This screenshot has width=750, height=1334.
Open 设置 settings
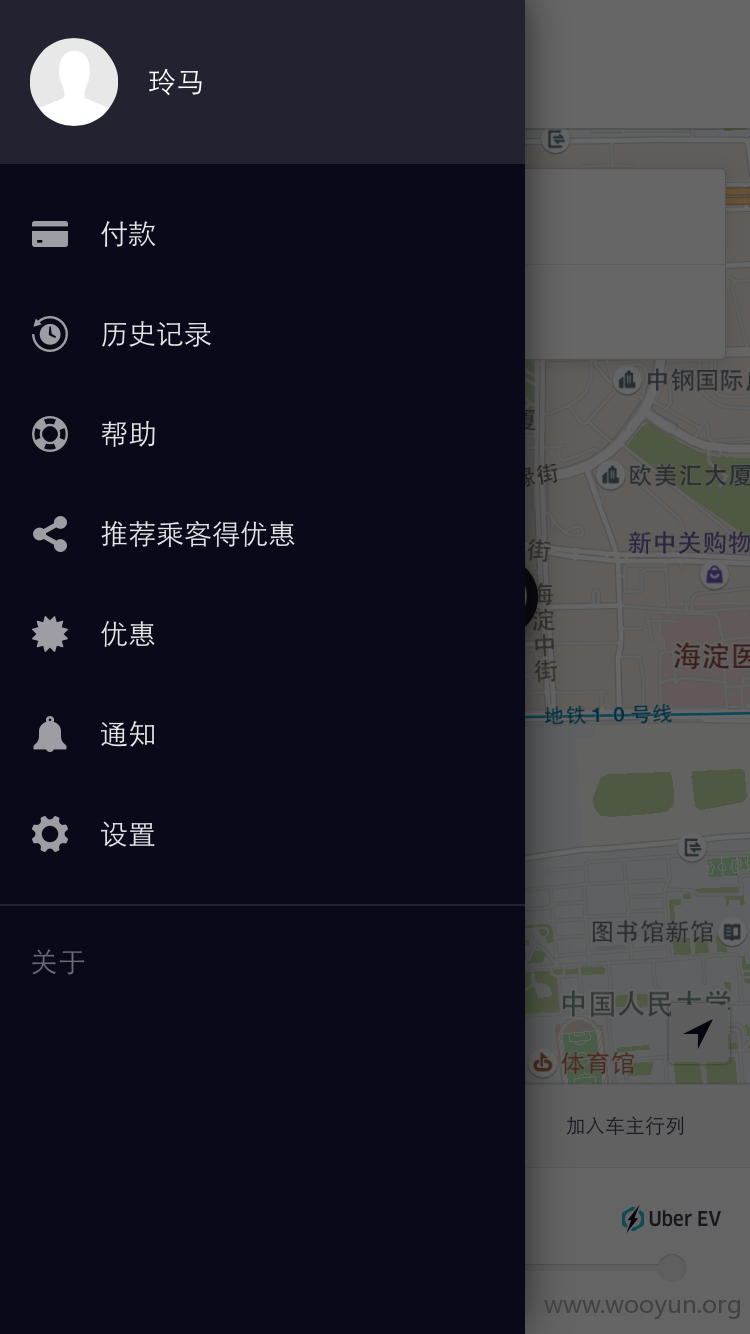coord(262,834)
